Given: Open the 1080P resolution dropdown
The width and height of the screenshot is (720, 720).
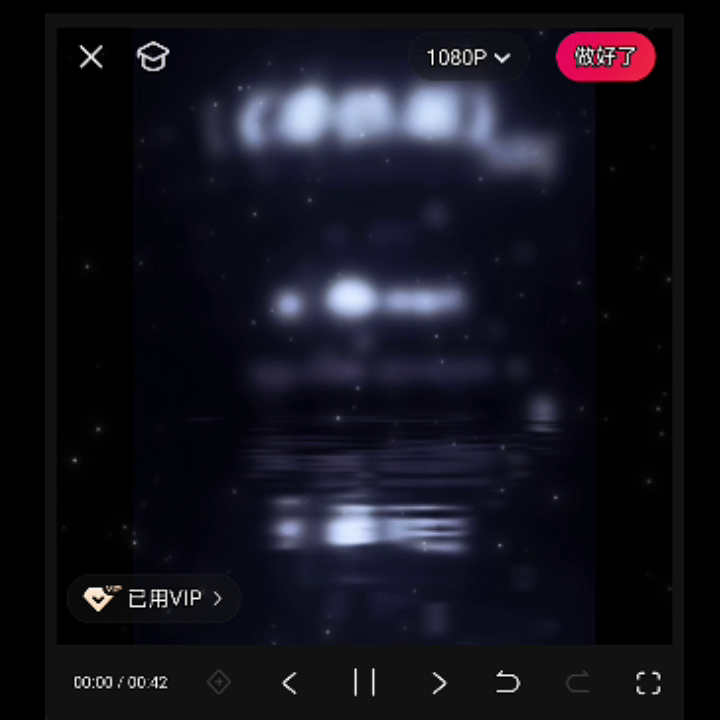Looking at the screenshot, I should tap(468, 58).
